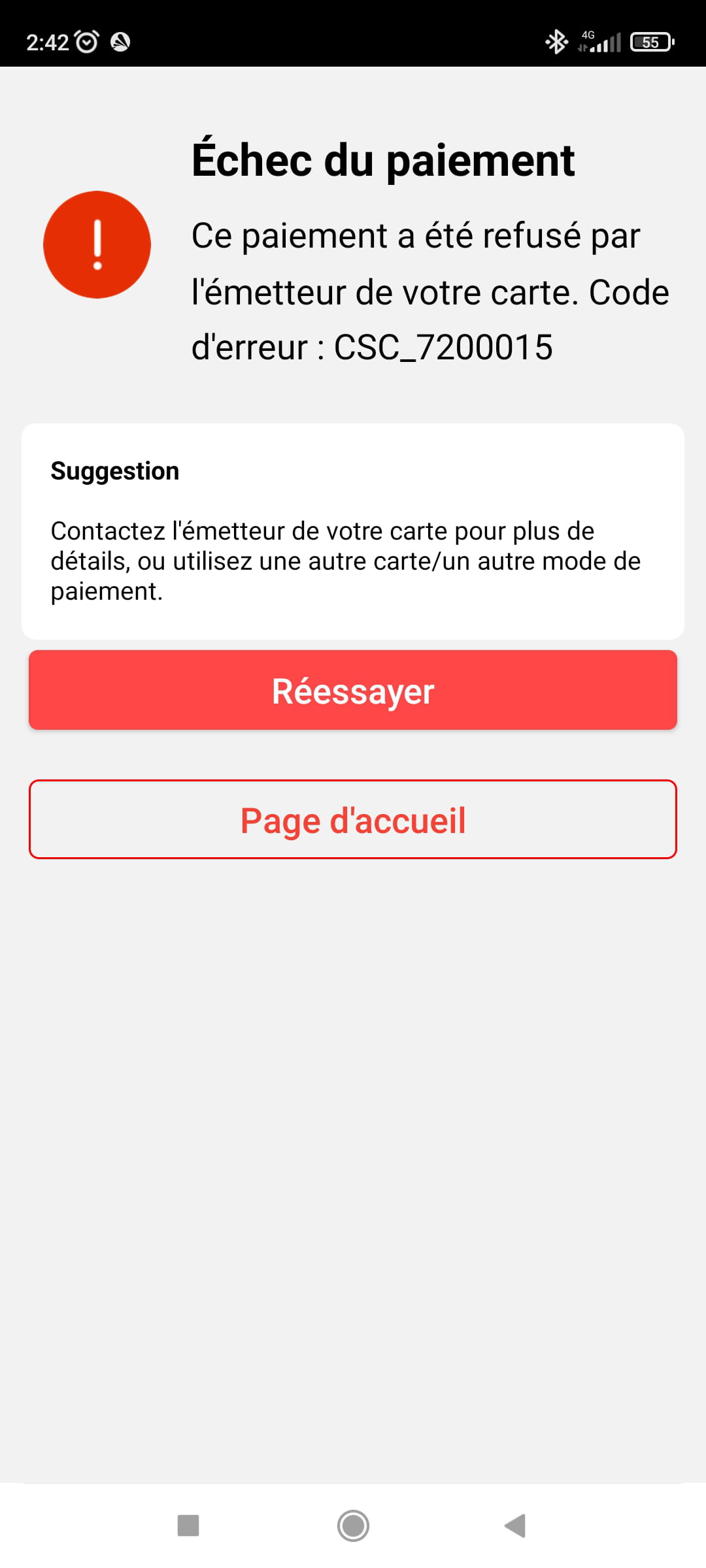Screen dimensions: 706x1568
Task: Tap Réessayer to retry the payment
Action: [353, 690]
